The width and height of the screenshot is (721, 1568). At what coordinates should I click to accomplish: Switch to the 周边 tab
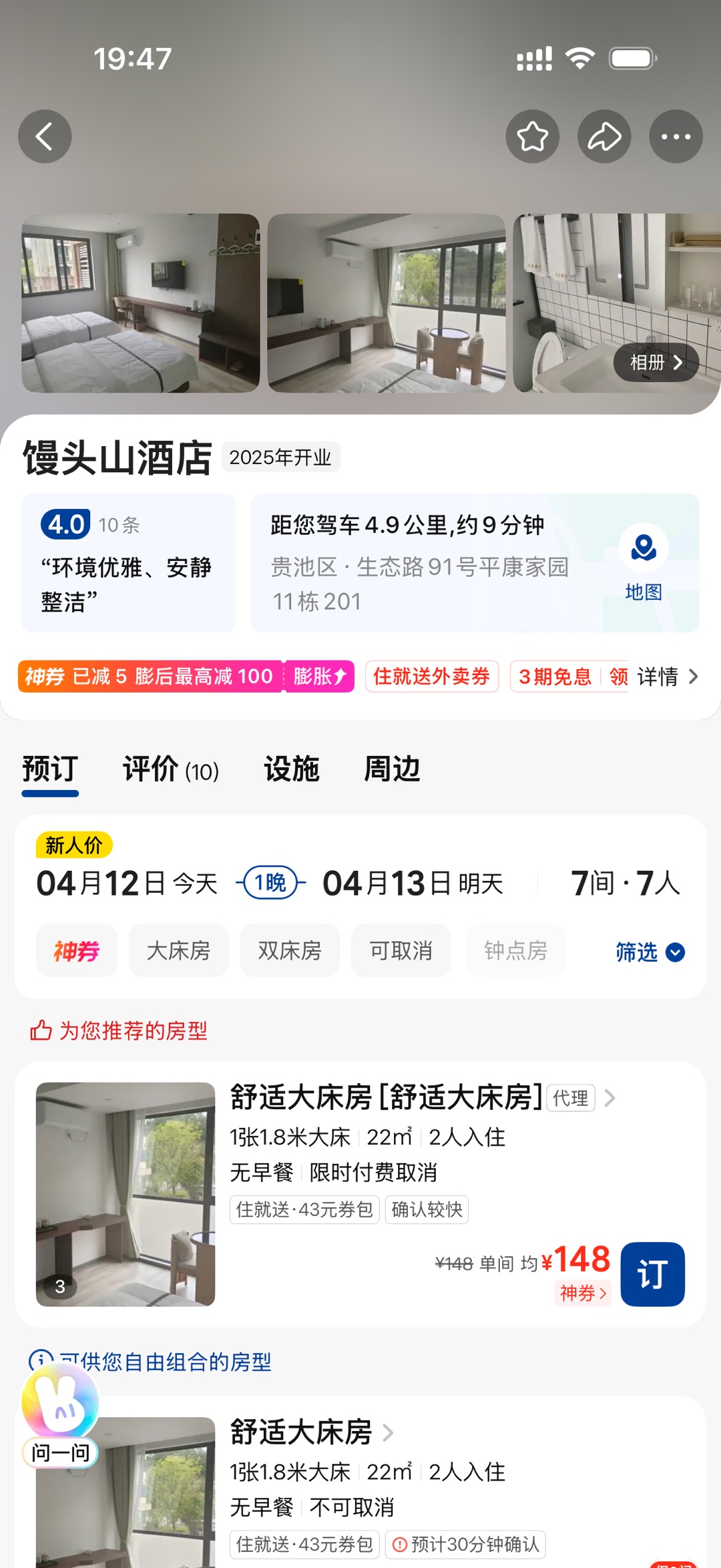coord(392,769)
